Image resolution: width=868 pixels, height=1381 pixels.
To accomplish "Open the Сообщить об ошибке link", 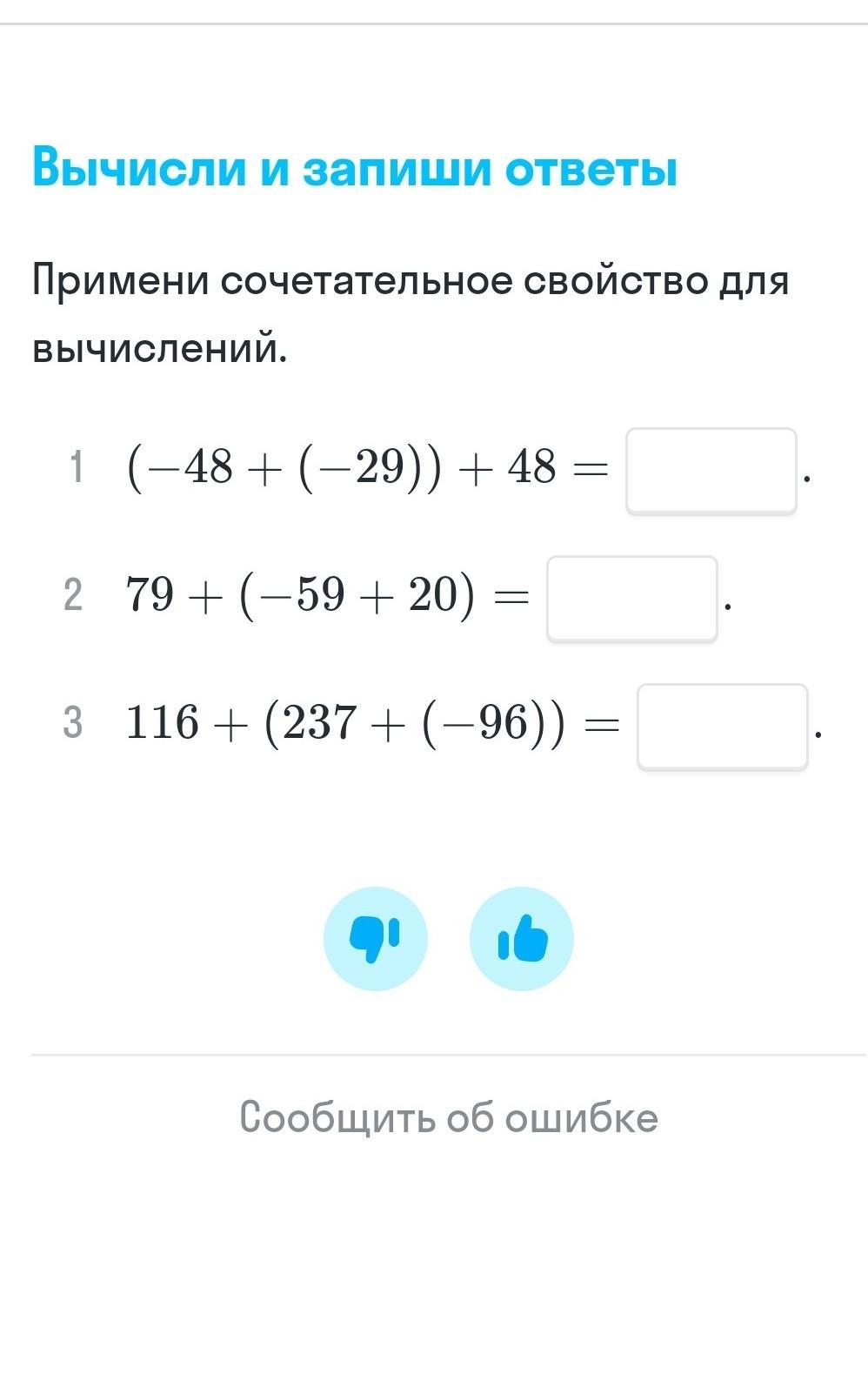I will pyautogui.click(x=449, y=1117).
